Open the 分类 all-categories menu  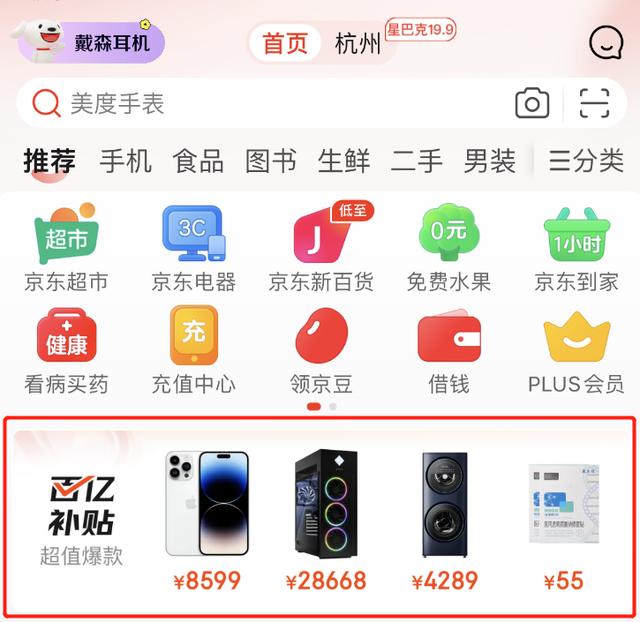coord(586,161)
